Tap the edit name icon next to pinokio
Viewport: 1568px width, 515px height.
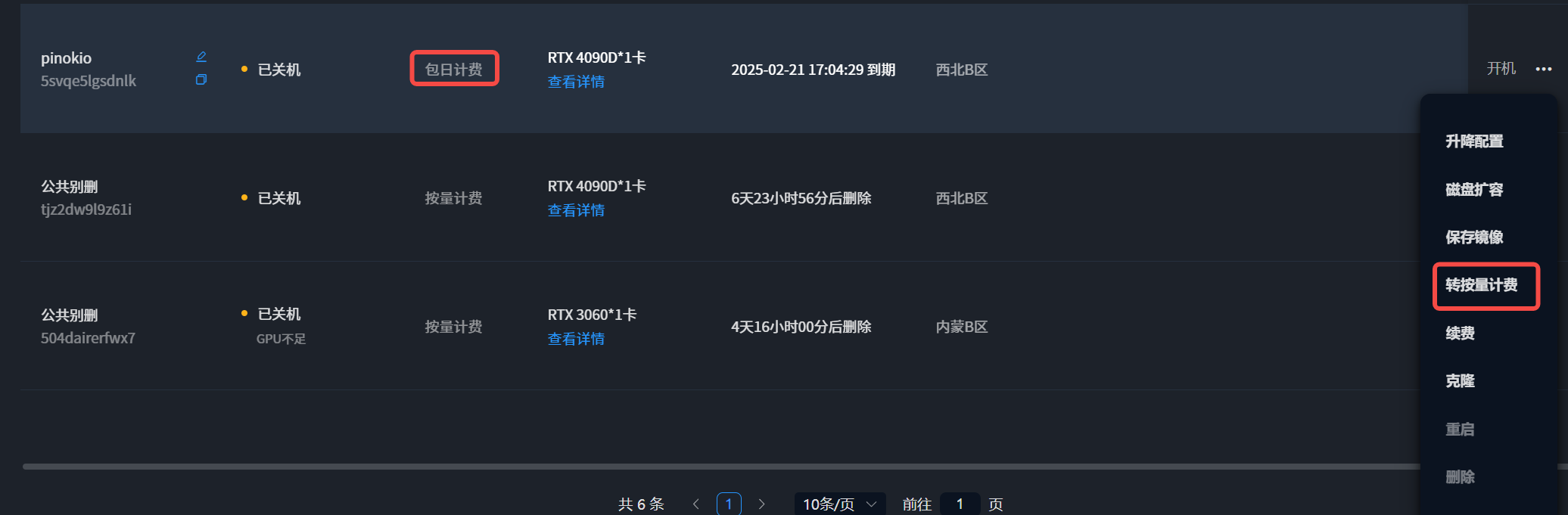[201, 57]
